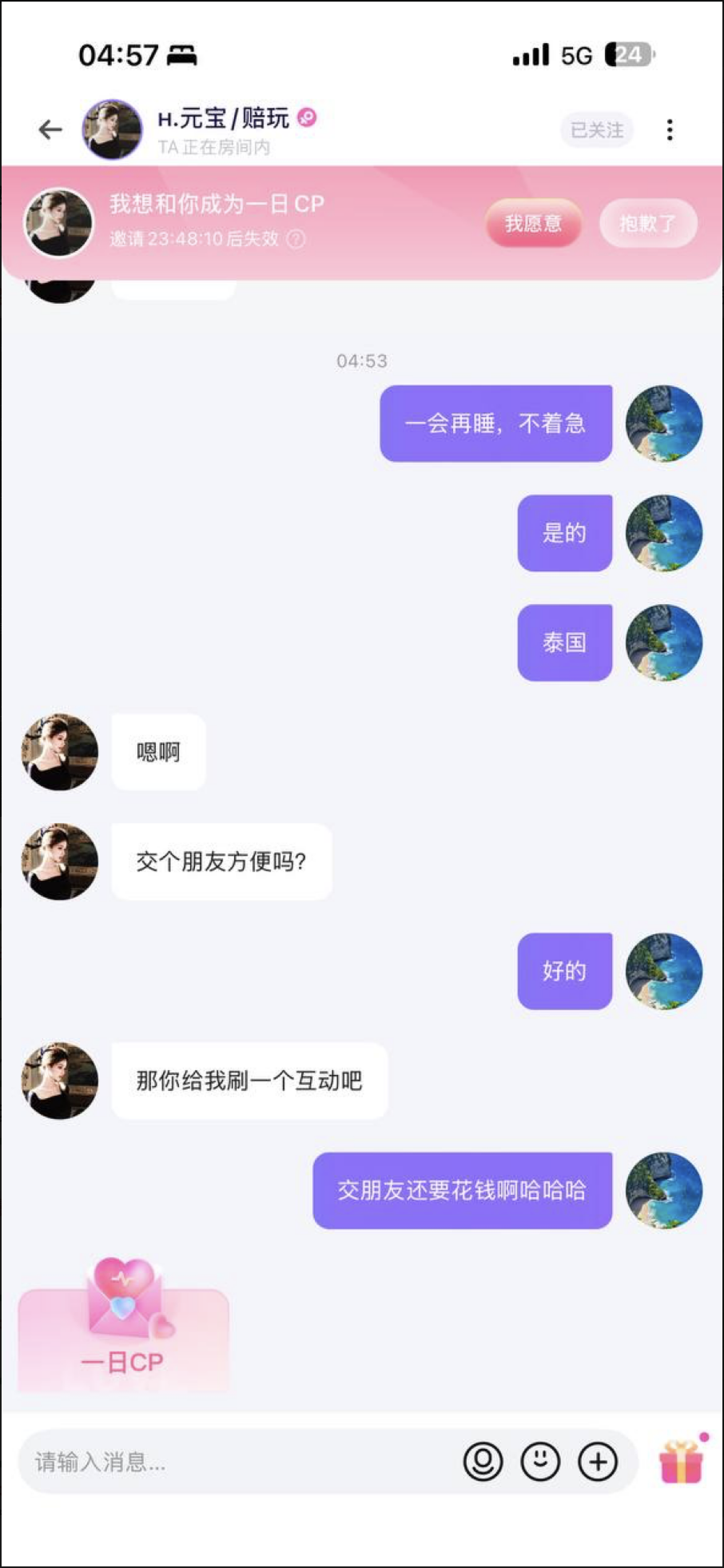Tap the 已关注 following button

pos(597,130)
